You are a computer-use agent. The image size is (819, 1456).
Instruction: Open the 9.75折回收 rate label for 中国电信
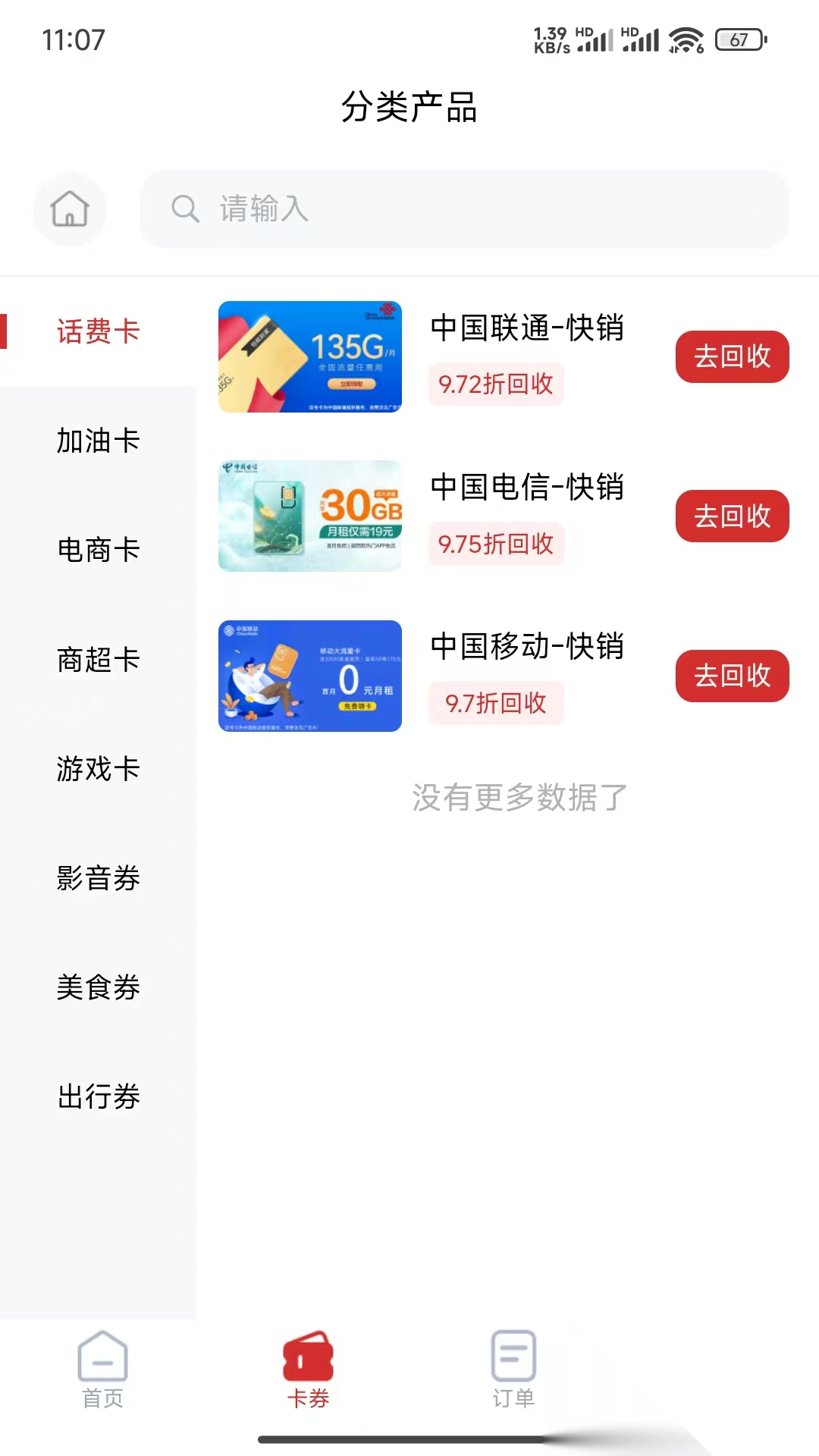(x=495, y=544)
